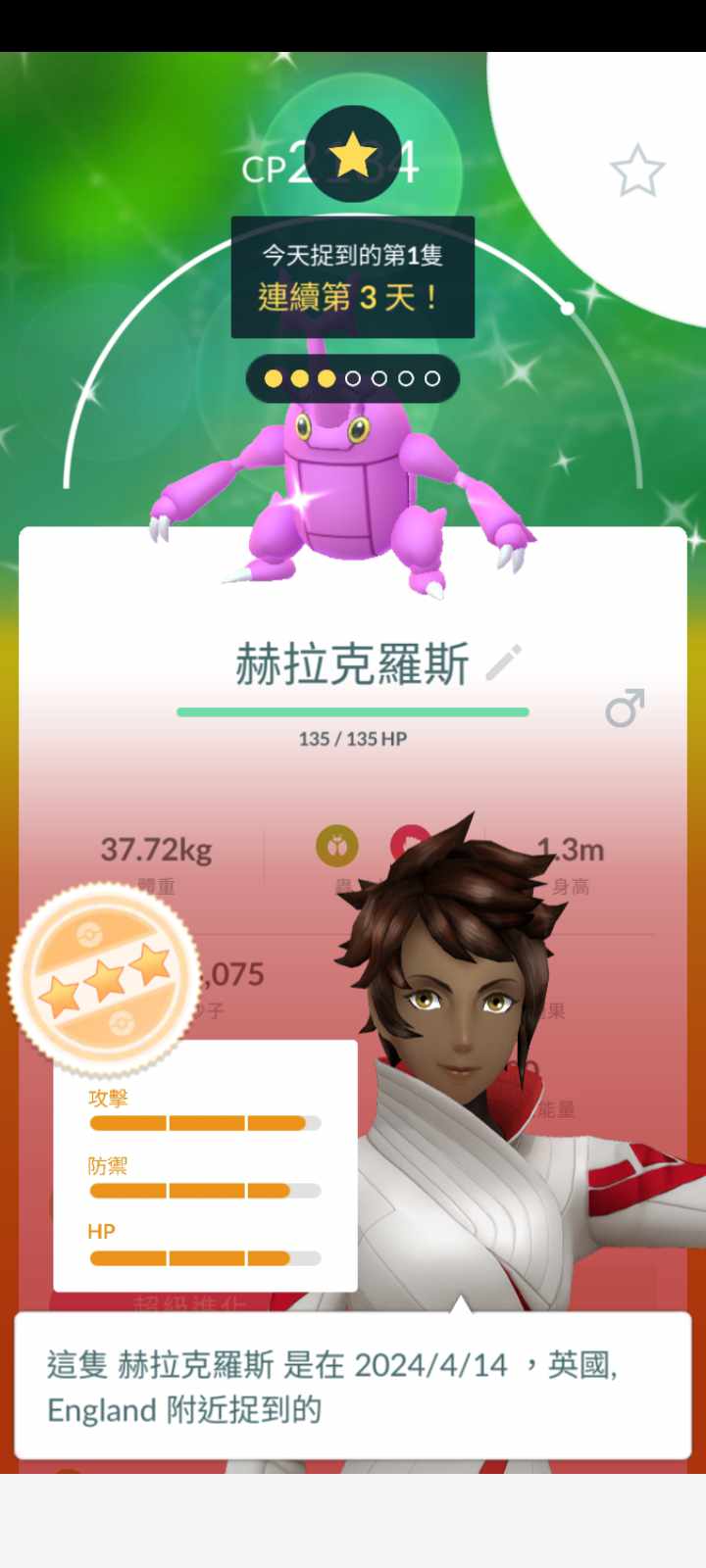Dismiss the appraisal speech bubble
The width and height of the screenshot is (706, 1568).
(x=352, y=1386)
